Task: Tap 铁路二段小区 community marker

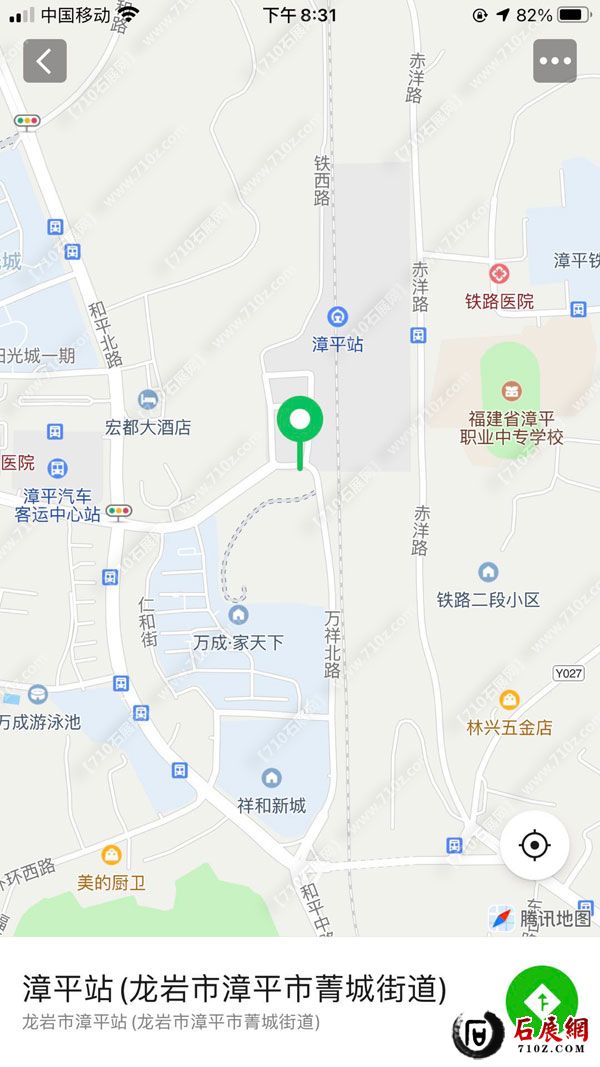Action: pos(488,573)
